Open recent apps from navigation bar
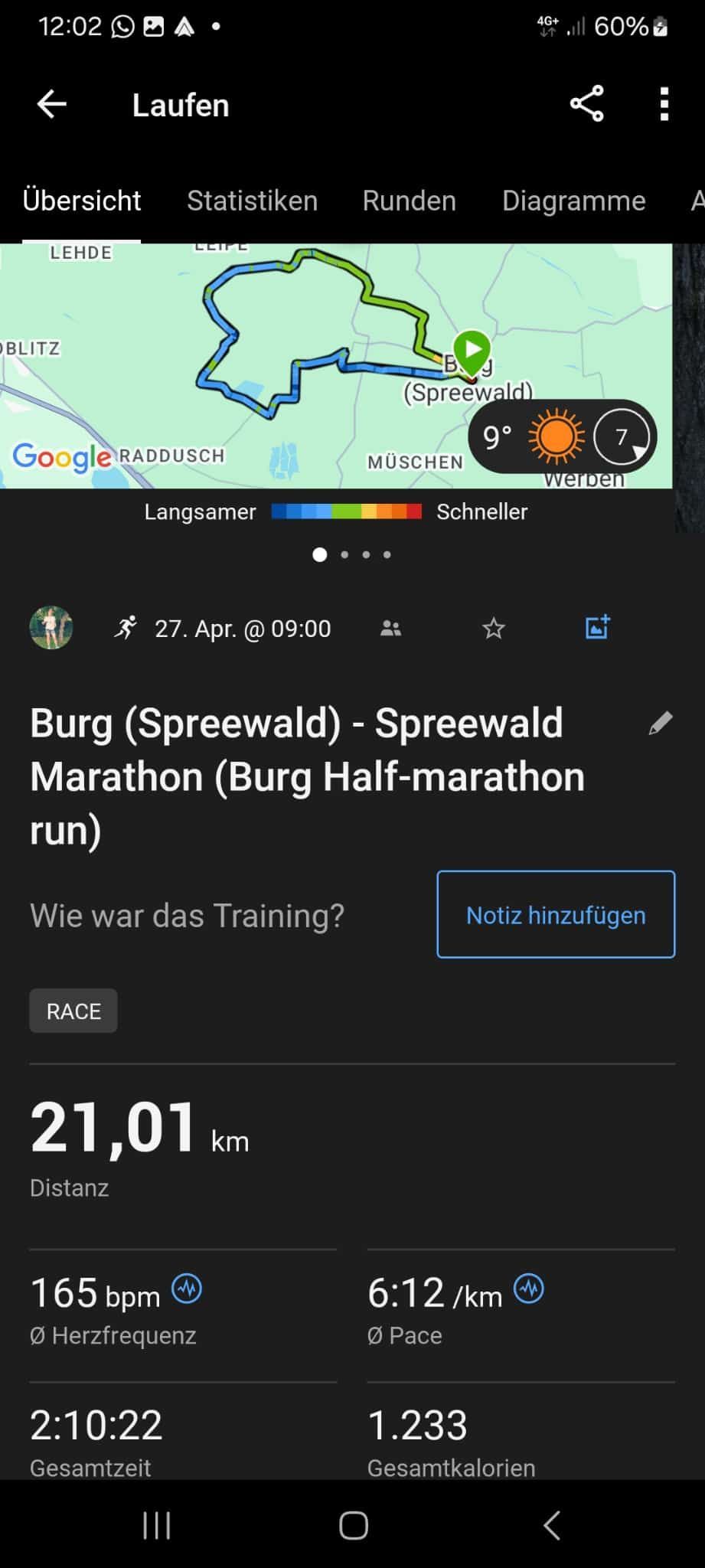Screen dimensions: 705x1568 157,1525
